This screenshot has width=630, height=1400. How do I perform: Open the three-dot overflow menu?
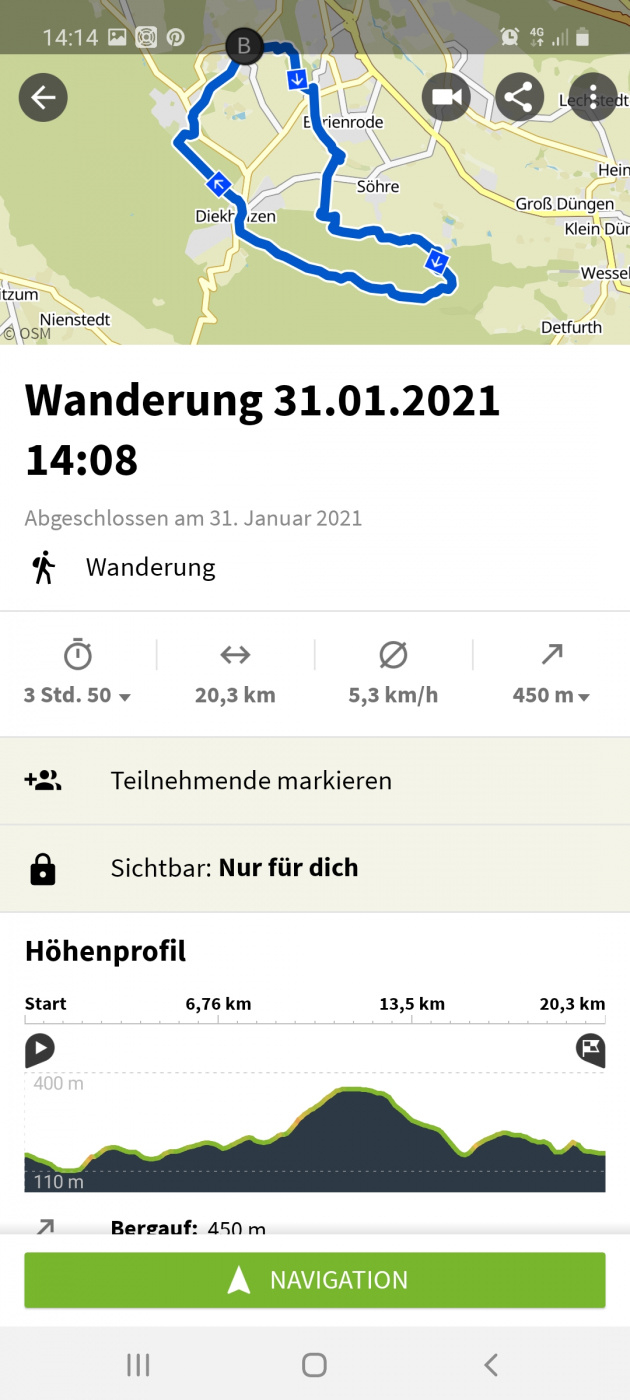click(593, 97)
